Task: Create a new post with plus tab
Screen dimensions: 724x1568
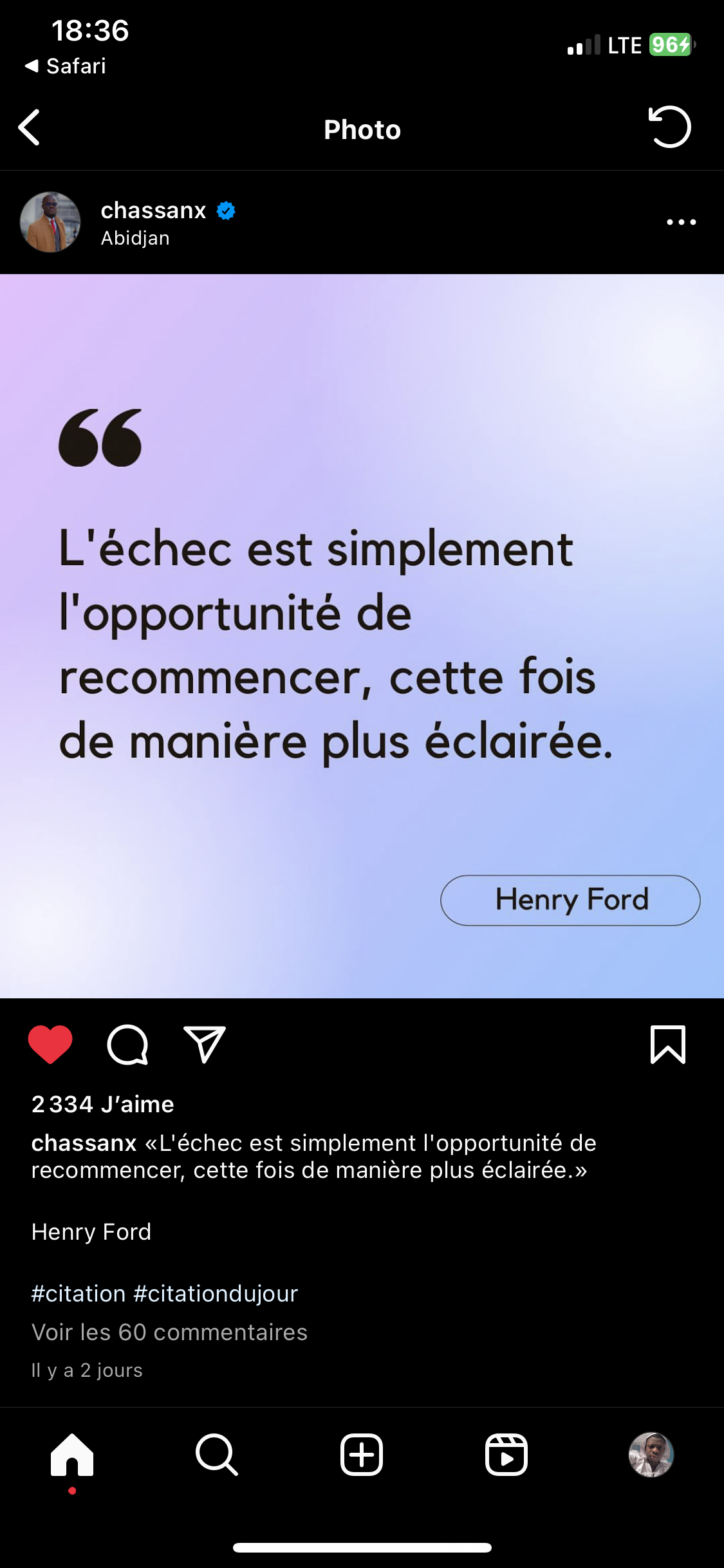Action: click(362, 1455)
